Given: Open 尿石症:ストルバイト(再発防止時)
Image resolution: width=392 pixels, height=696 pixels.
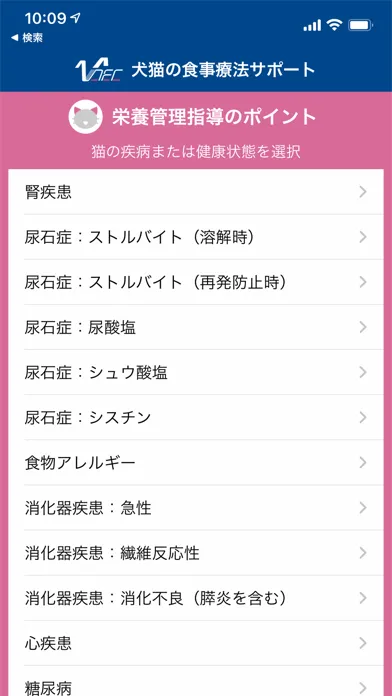Looking at the screenshot, I should [x=196, y=282].
